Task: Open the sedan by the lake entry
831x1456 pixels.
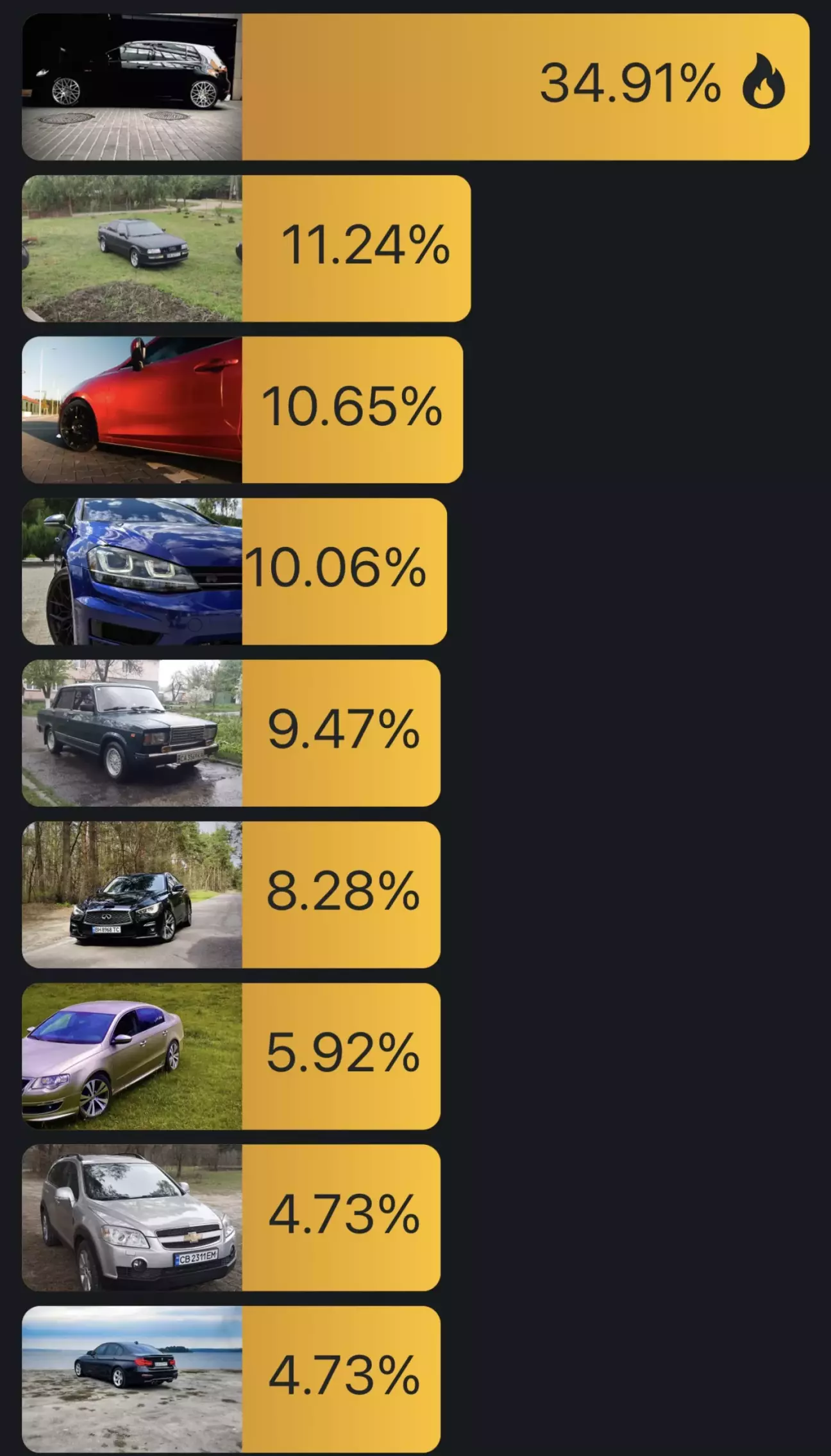Action: tap(231, 1380)
